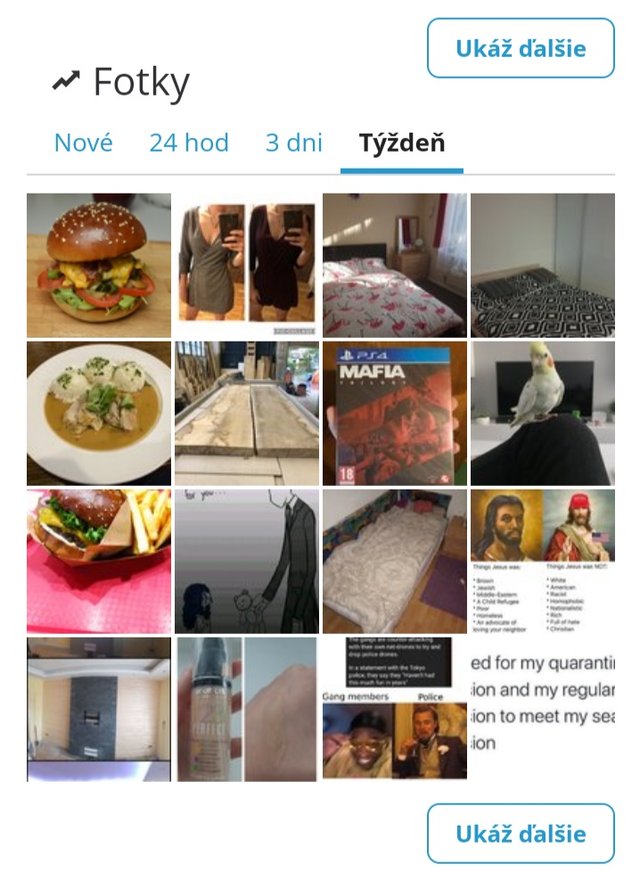
Task: Switch to the Nové tab
Action: [83, 142]
